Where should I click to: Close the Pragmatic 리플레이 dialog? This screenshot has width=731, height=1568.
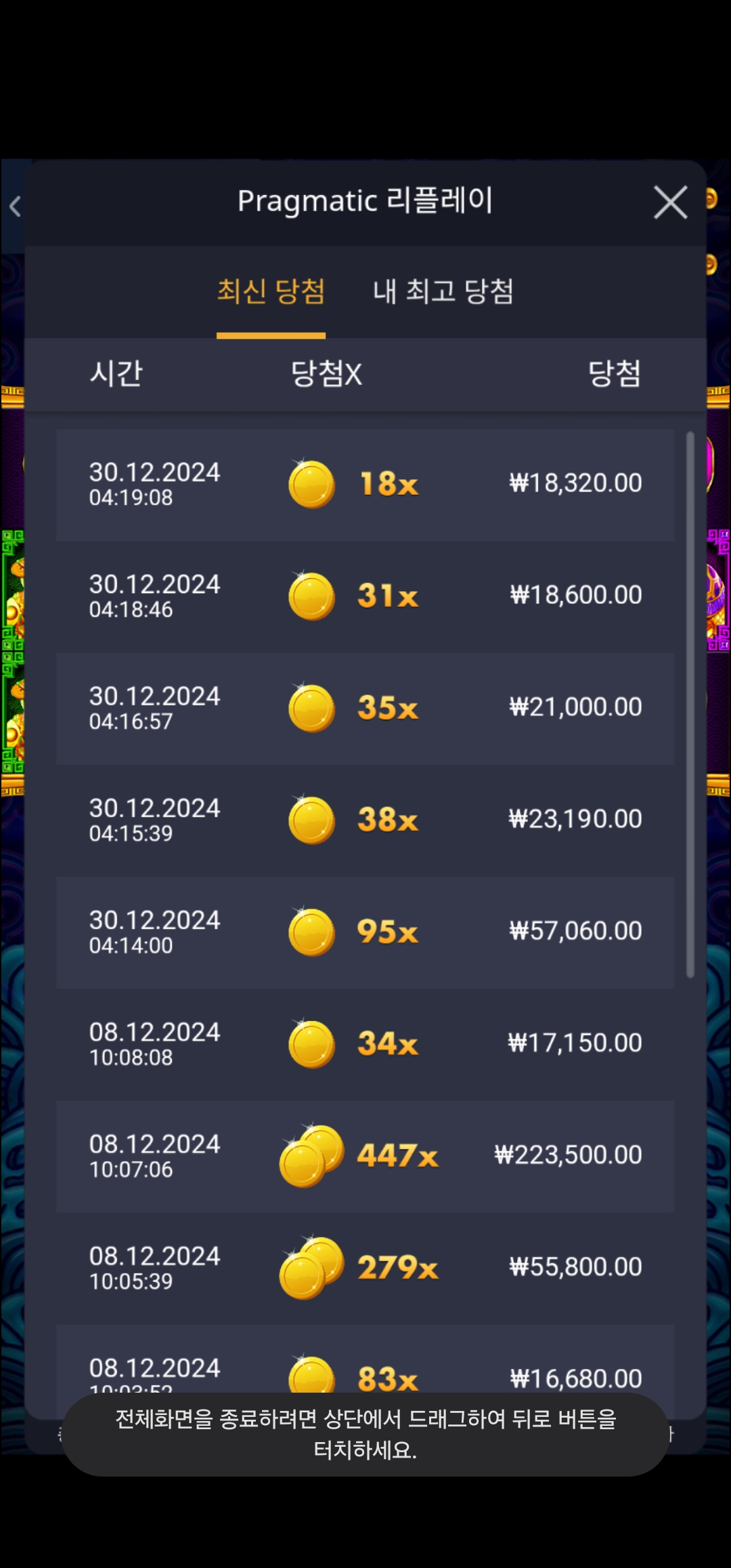(670, 202)
